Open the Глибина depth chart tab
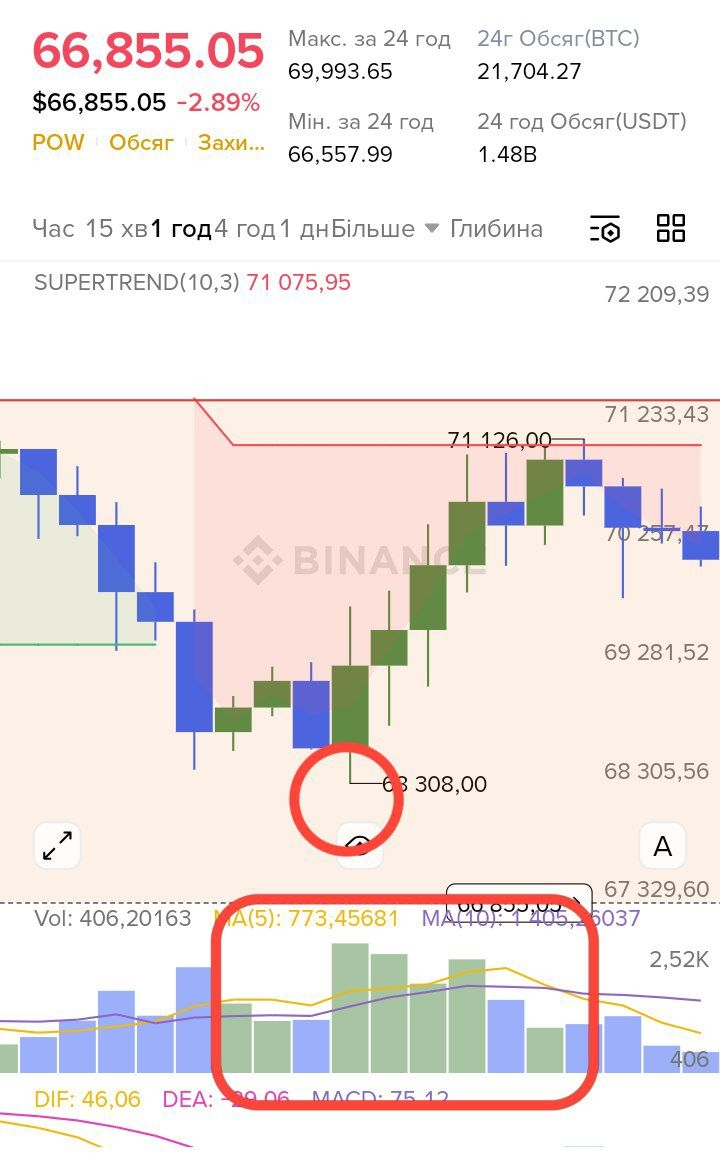720x1168 pixels. pyautogui.click(x=496, y=229)
